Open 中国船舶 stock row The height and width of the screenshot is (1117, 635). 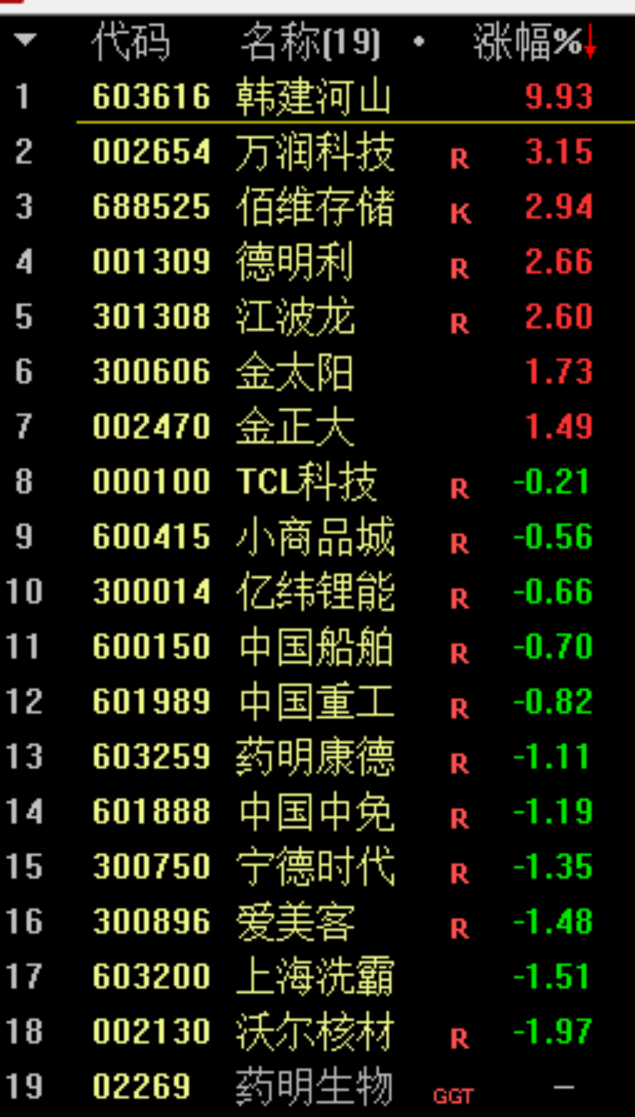coord(314,647)
